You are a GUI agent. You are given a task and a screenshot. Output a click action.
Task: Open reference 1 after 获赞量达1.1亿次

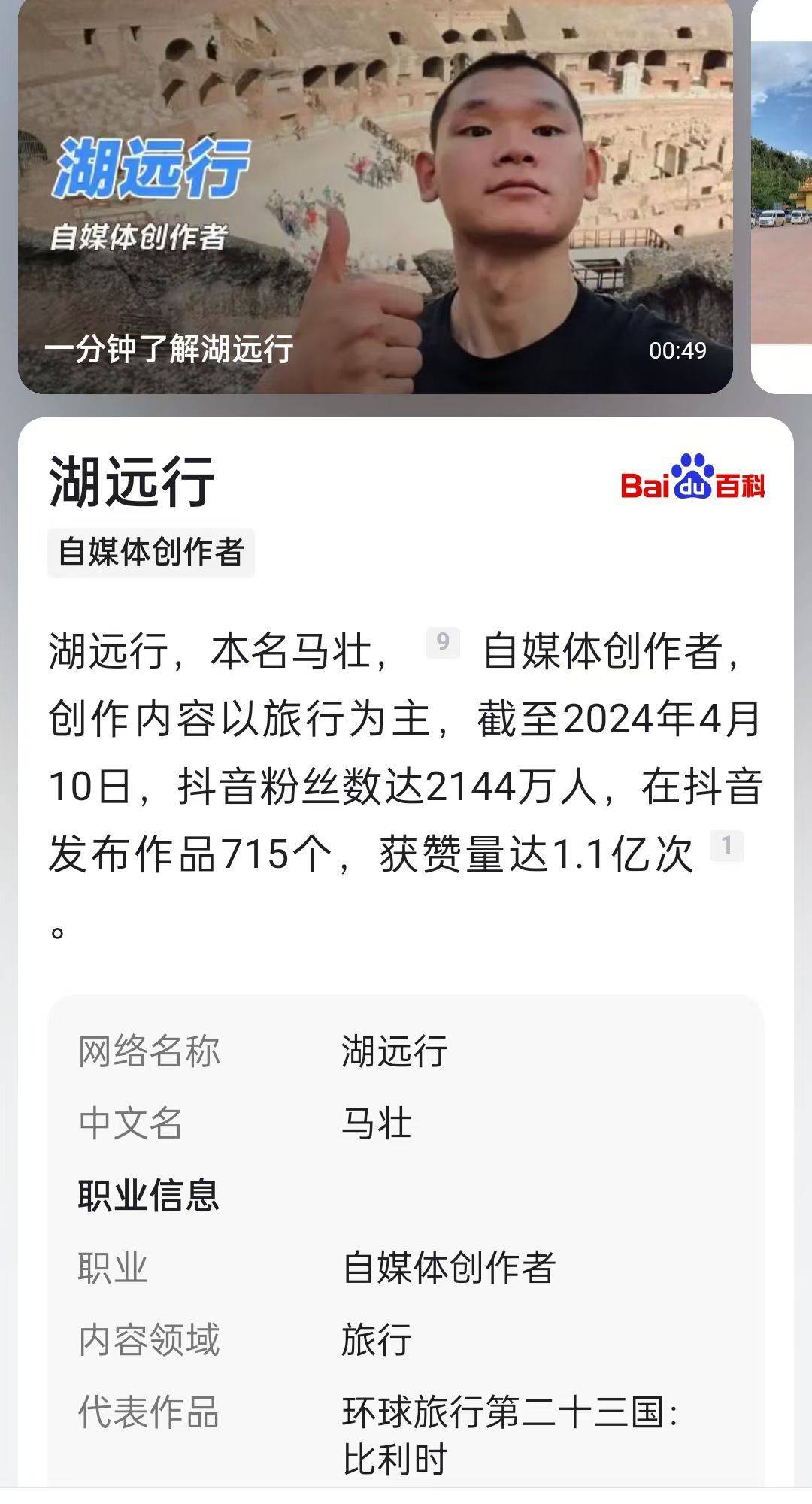tap(726, 846)
